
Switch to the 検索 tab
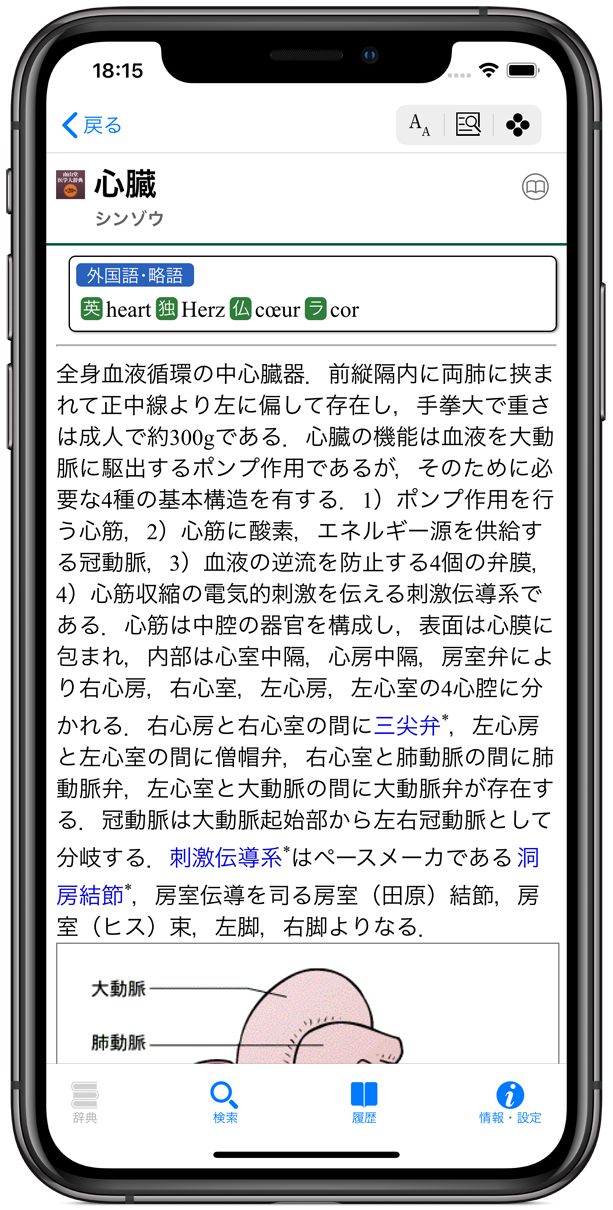pos(225,1102)
